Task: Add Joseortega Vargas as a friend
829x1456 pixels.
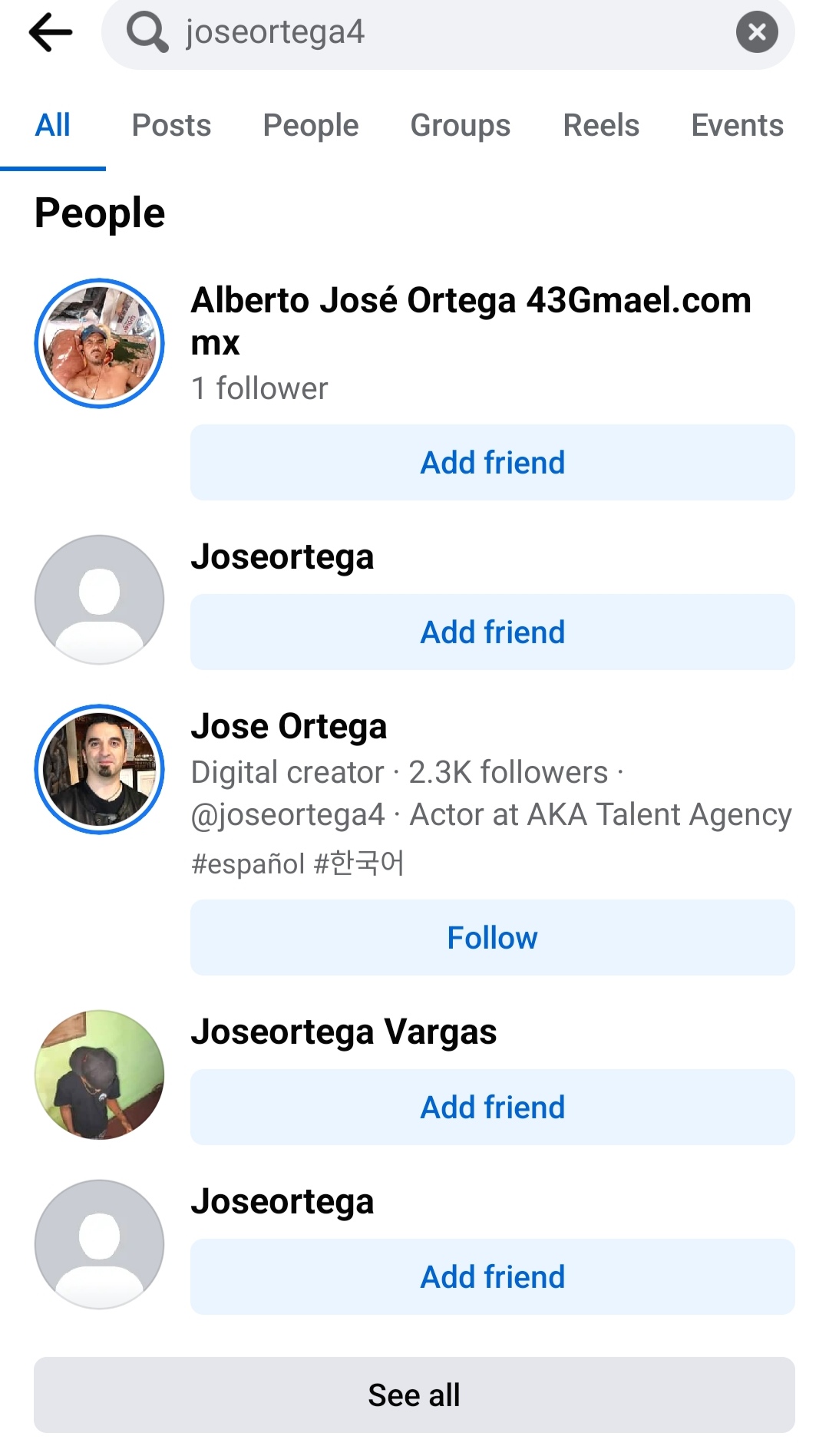Action: click(x=493, y=1108)
